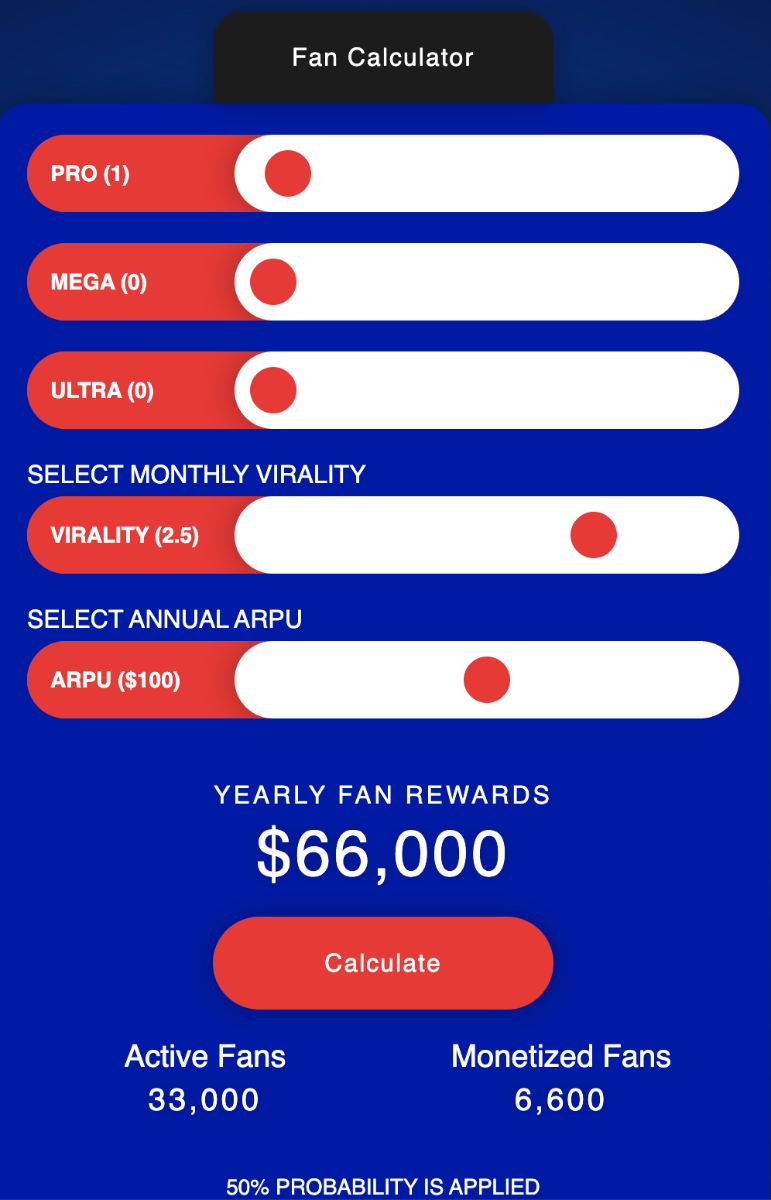This screenshot has width=771, height=1200.
Task: Click SELECT MONTHLY VIRALITY heading
Action: click(197, 474)
